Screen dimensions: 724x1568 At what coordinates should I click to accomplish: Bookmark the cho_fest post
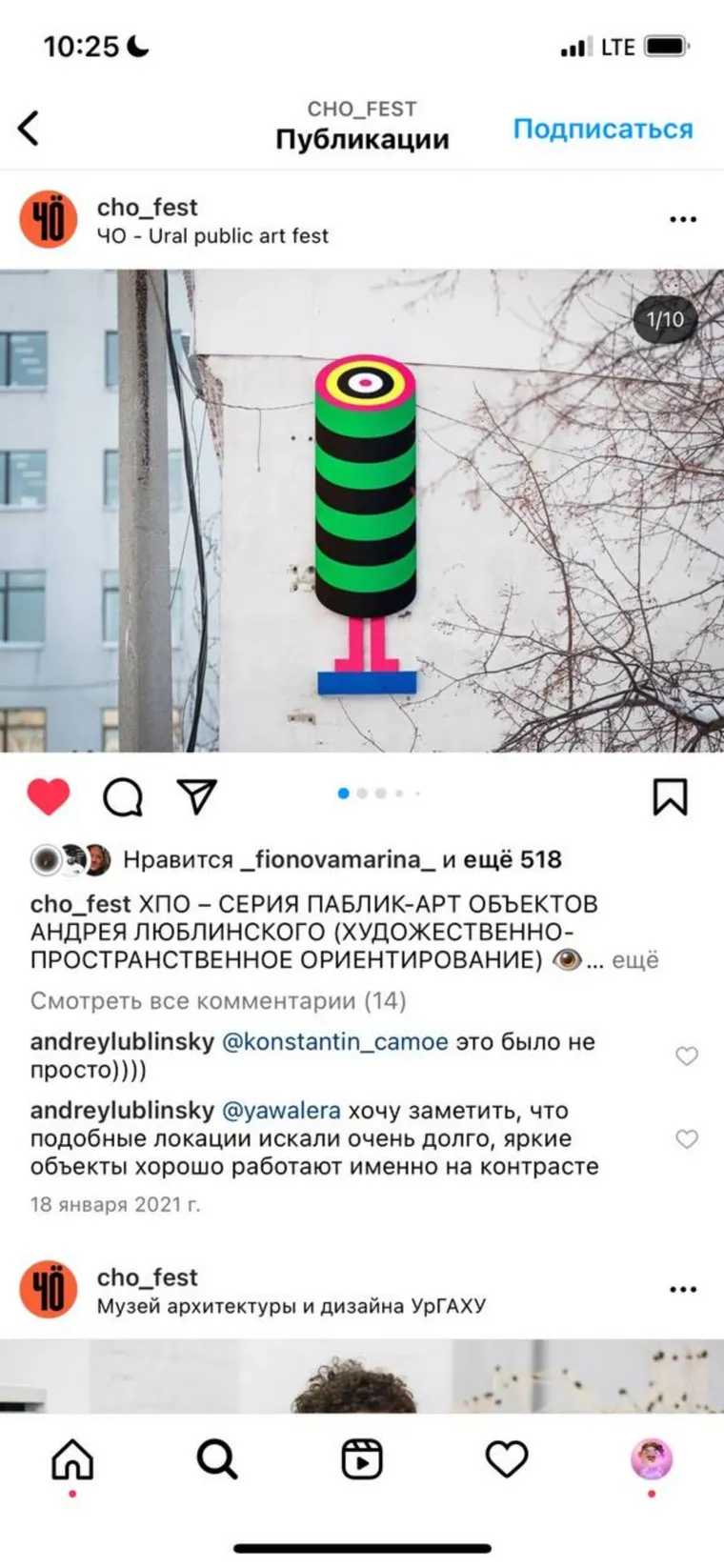(670, 797)
